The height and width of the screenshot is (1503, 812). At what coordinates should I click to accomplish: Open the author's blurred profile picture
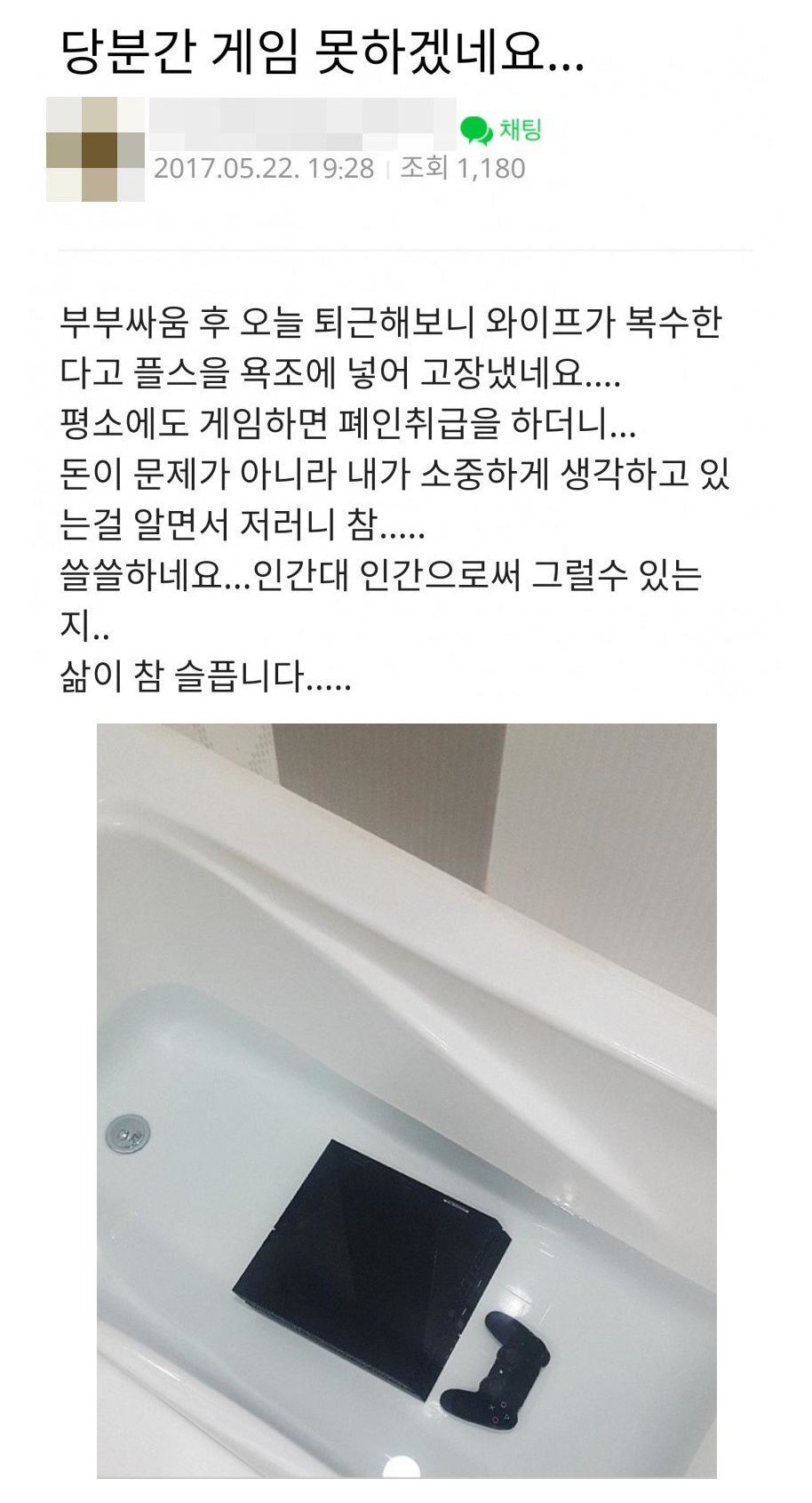pos(95,149)
